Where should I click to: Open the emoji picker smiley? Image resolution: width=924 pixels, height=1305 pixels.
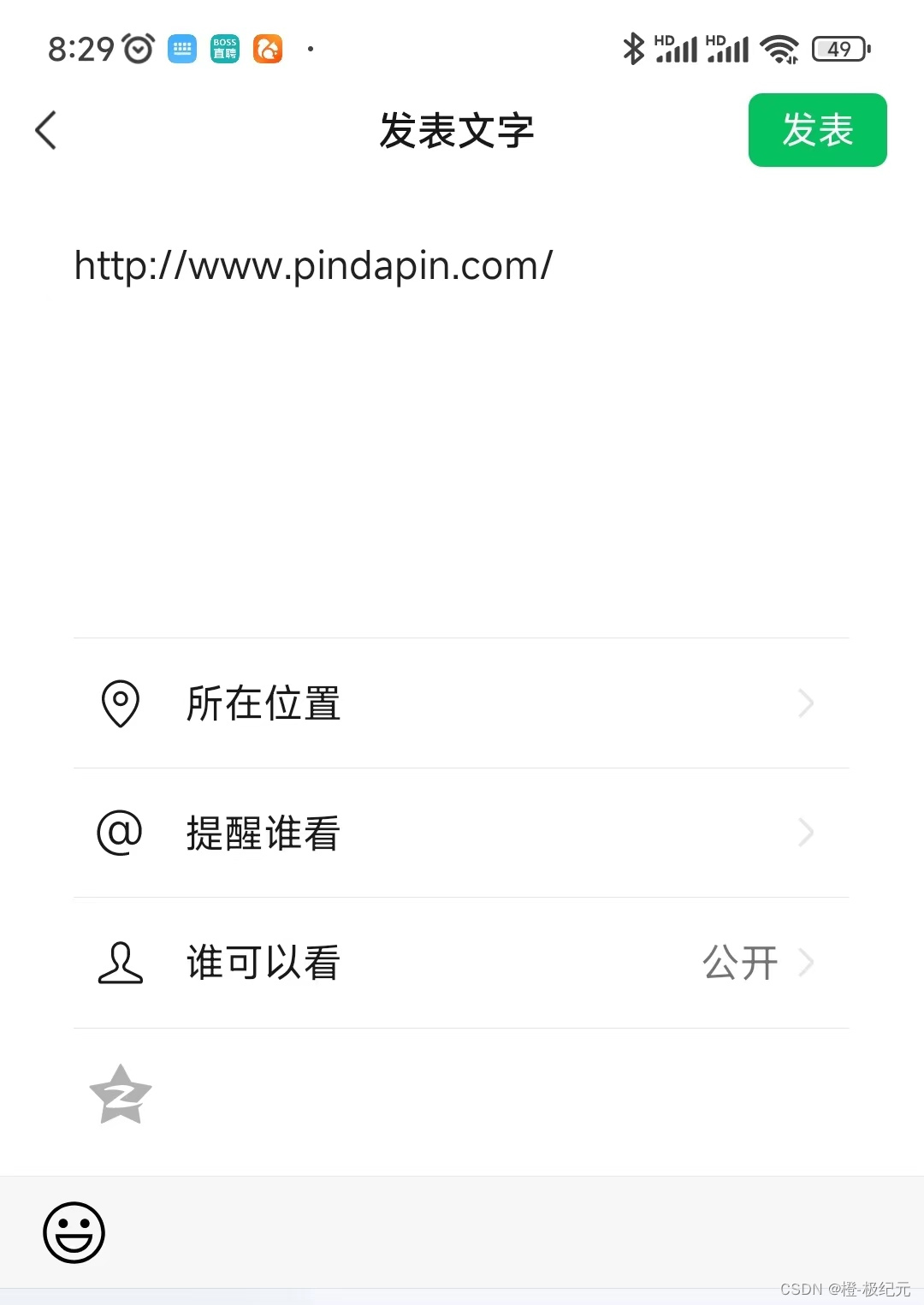[x=74, y=1232]
